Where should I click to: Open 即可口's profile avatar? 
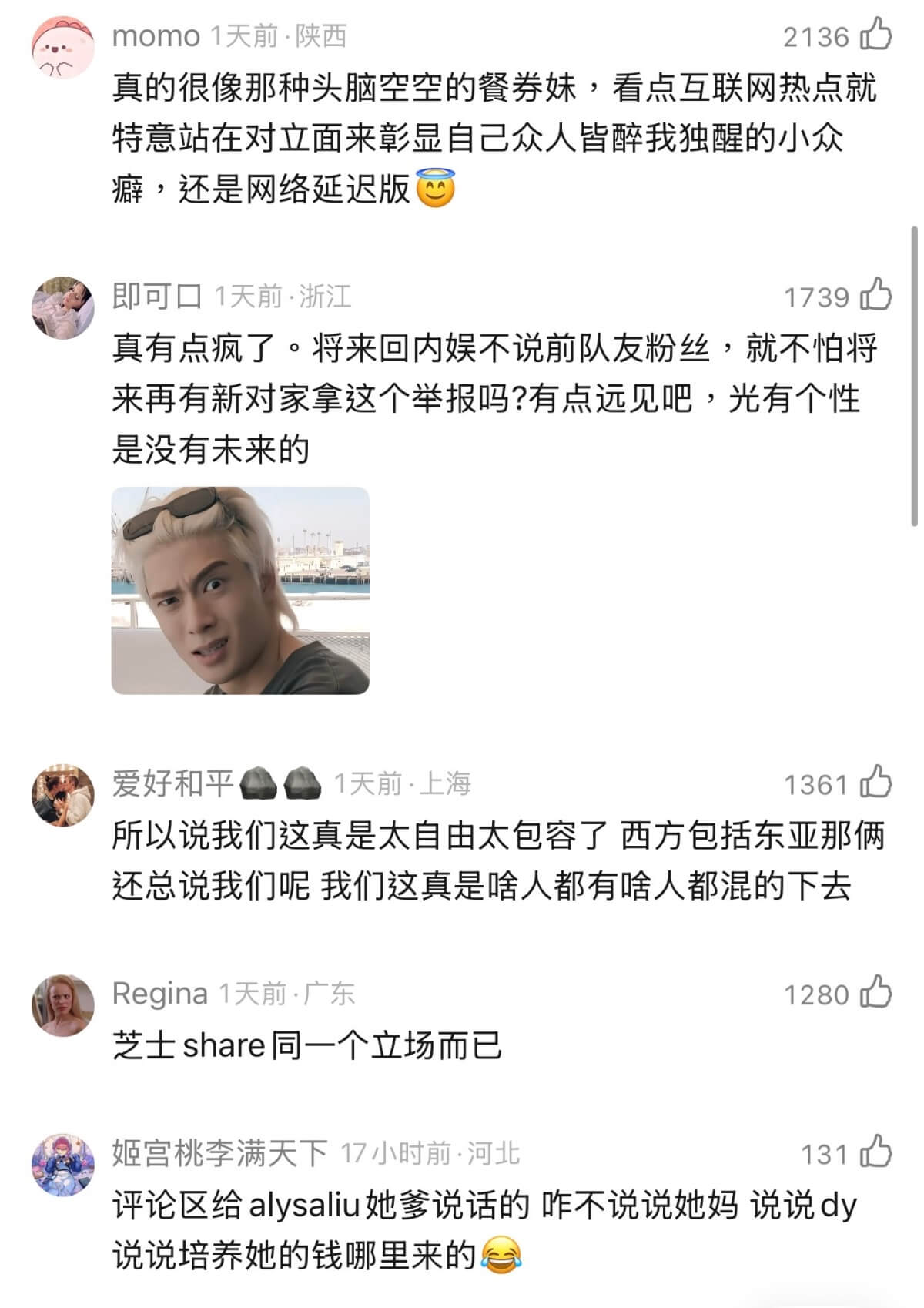pyautogui.click(x=62, y=308)
